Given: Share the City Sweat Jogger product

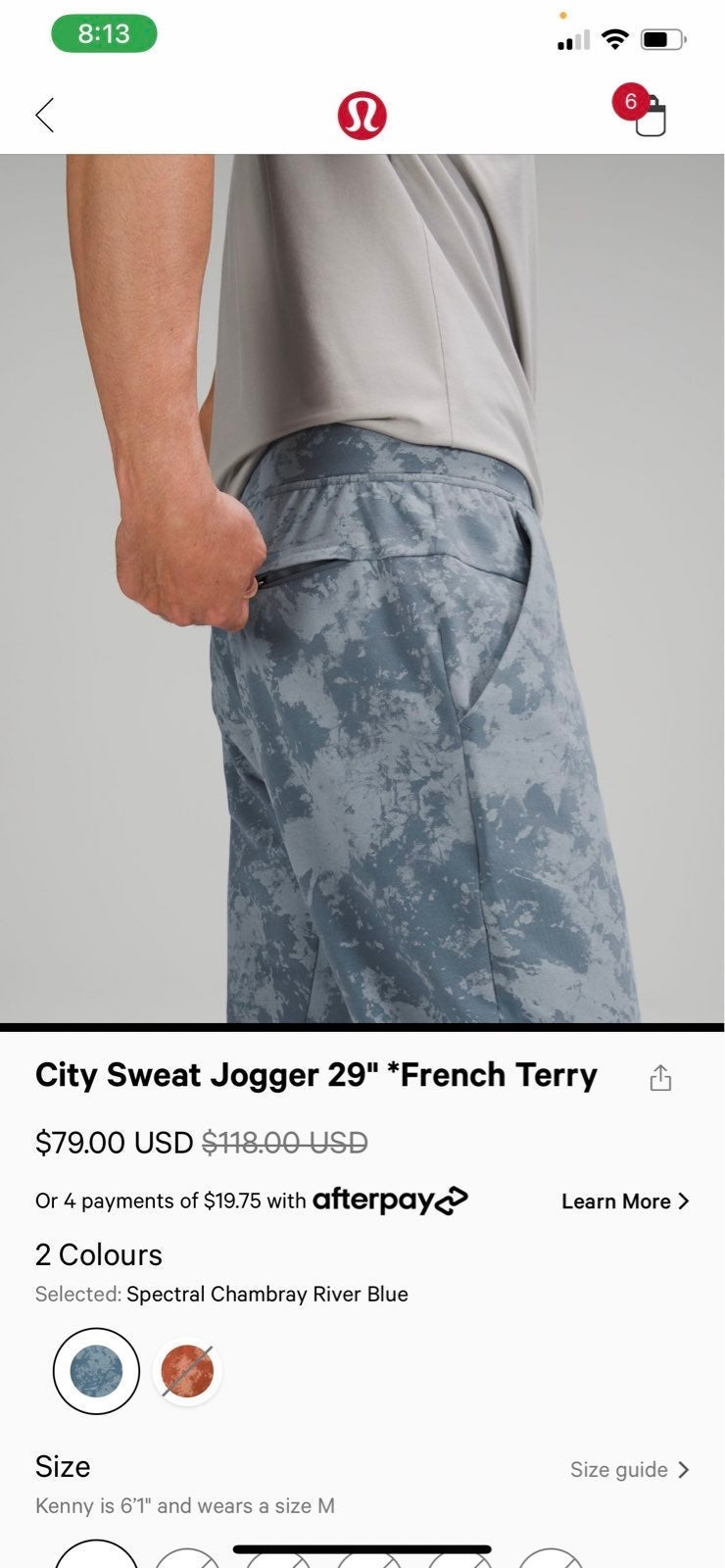Looking at the screenshot, I should (660, 1078).
